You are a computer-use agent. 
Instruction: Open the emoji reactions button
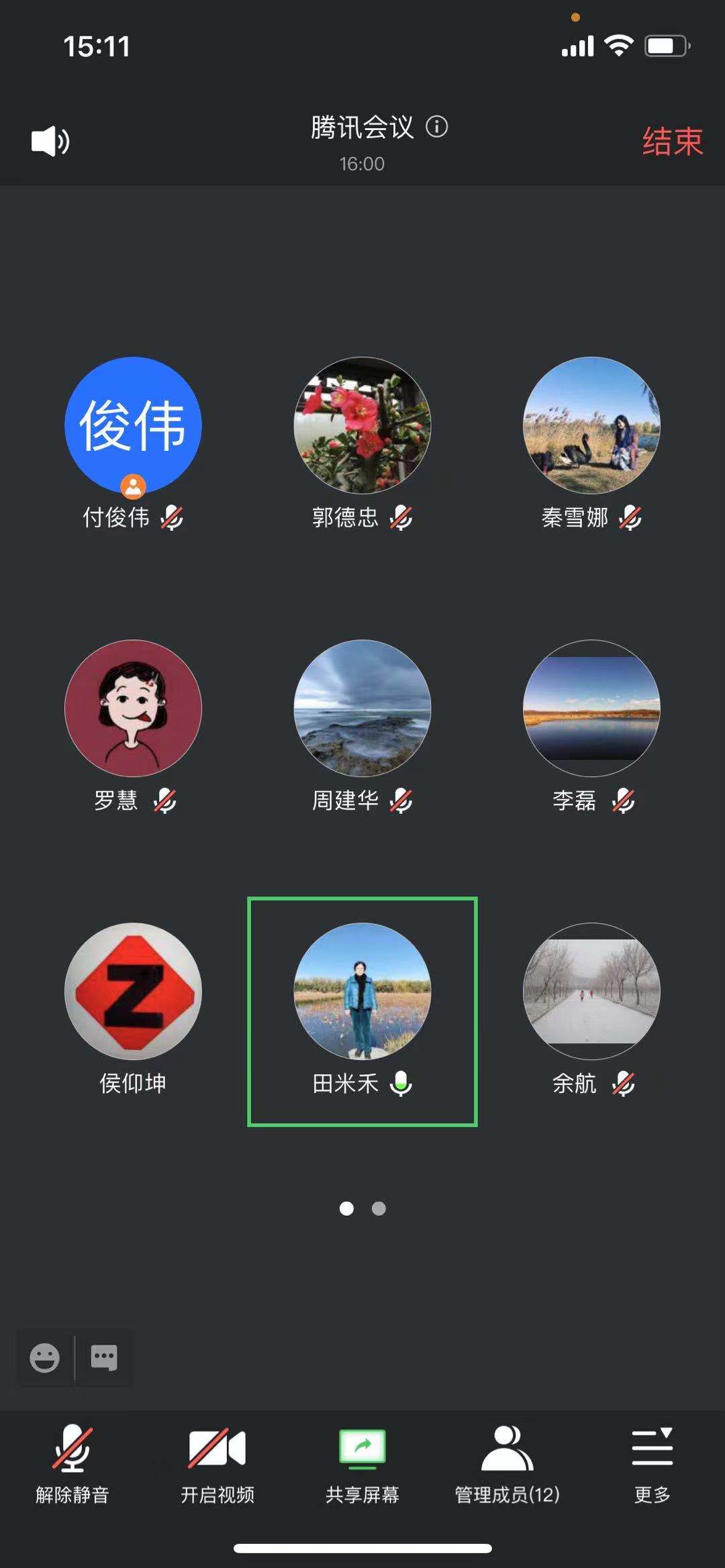coord(45,1358)
